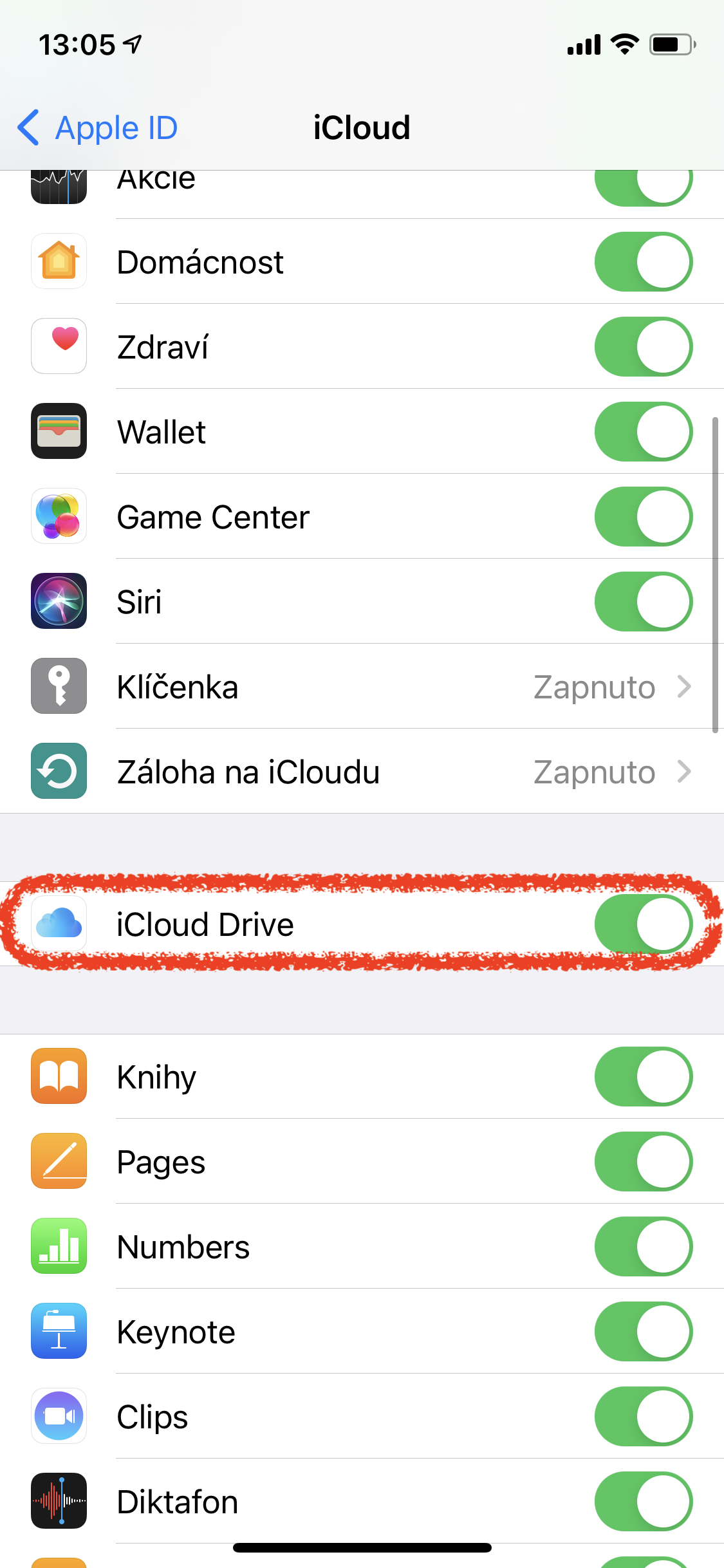This screenshot has height=1568, width=724.
Task: Turn off Domácnost iCloud sync
Action: (643, 262)
